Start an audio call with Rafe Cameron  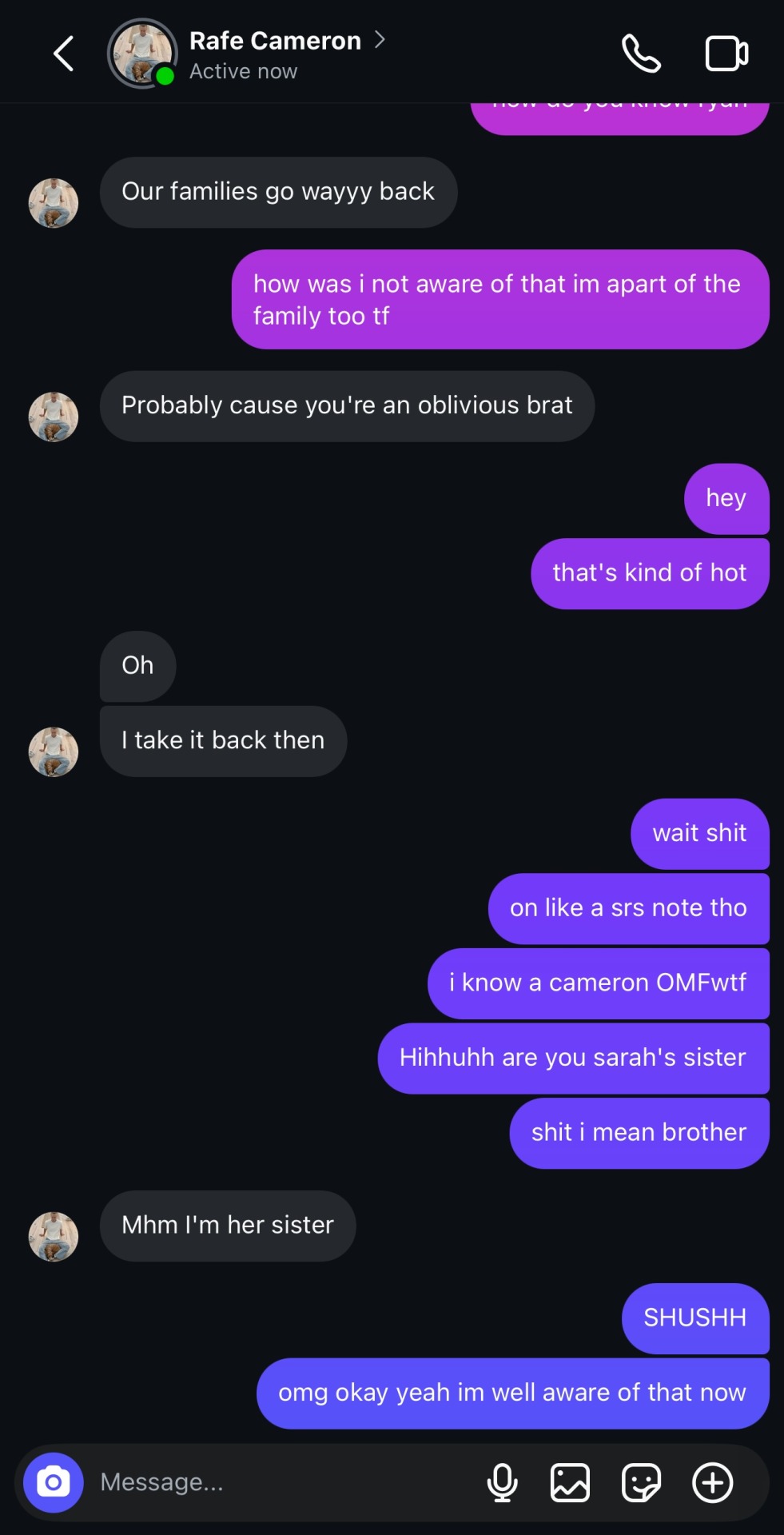coord(641,54)
